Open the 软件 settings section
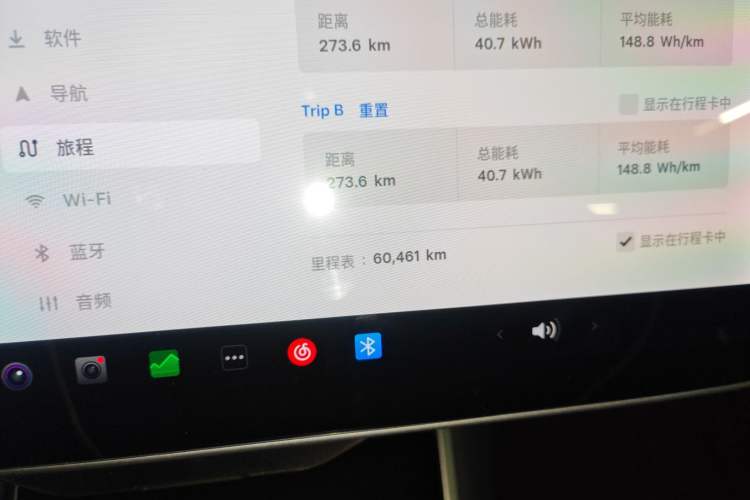The width and height of the screenshot is (750, 500). coord(60,39)
